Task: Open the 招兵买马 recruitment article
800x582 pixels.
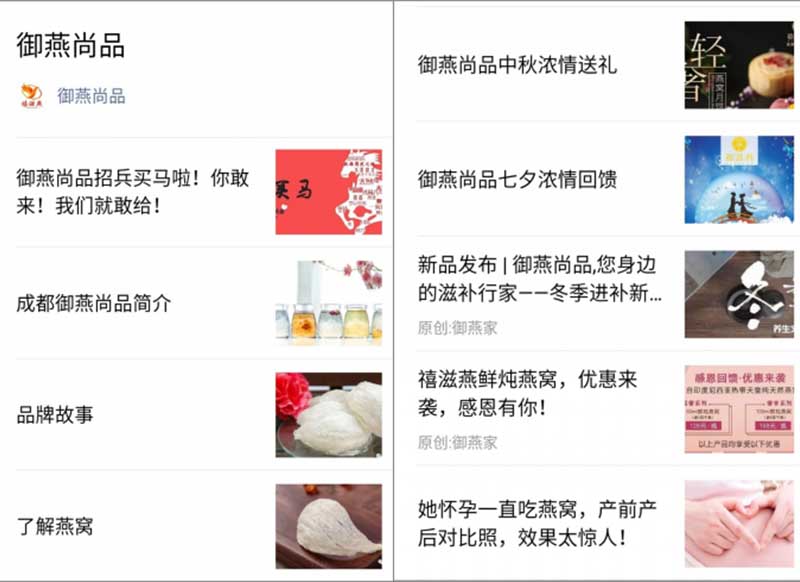Action: pyautogui.click(x=133, y=192)
